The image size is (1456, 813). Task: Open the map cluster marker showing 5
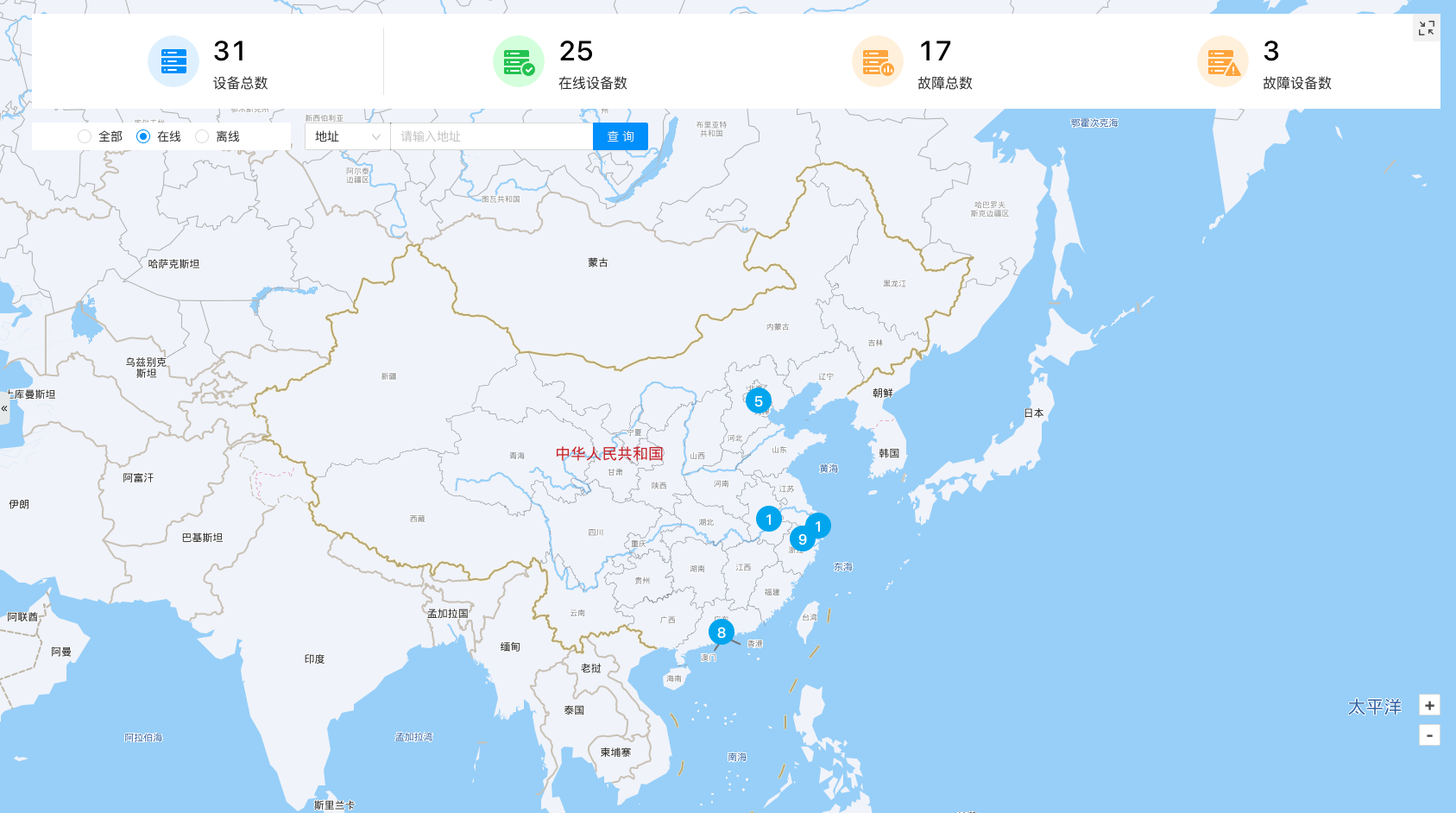tap(759, 401)
